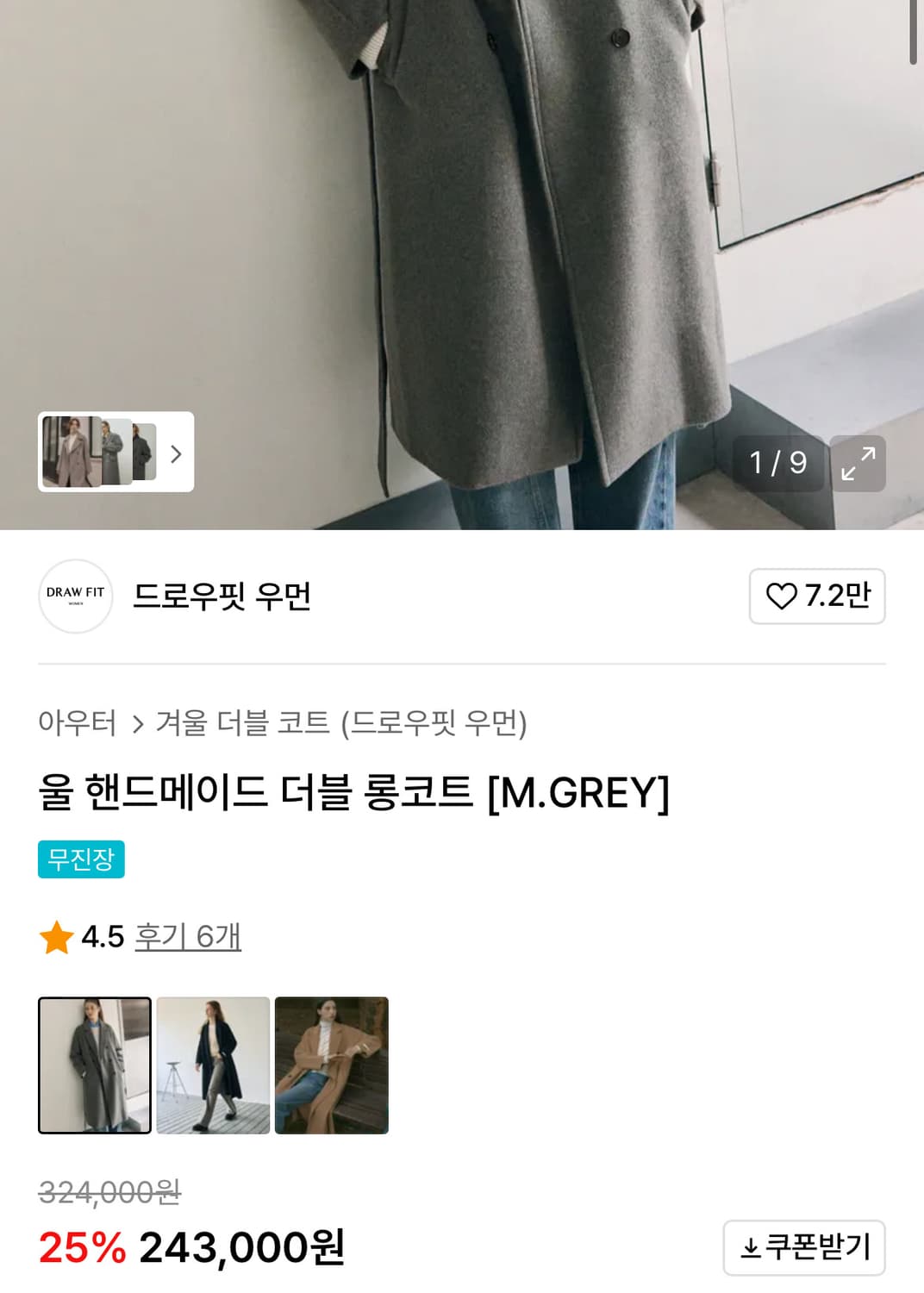Viewport: 924px width, 1293px height.
Task: Click the chevron next to image thumbnails
Action: (176, 453)
